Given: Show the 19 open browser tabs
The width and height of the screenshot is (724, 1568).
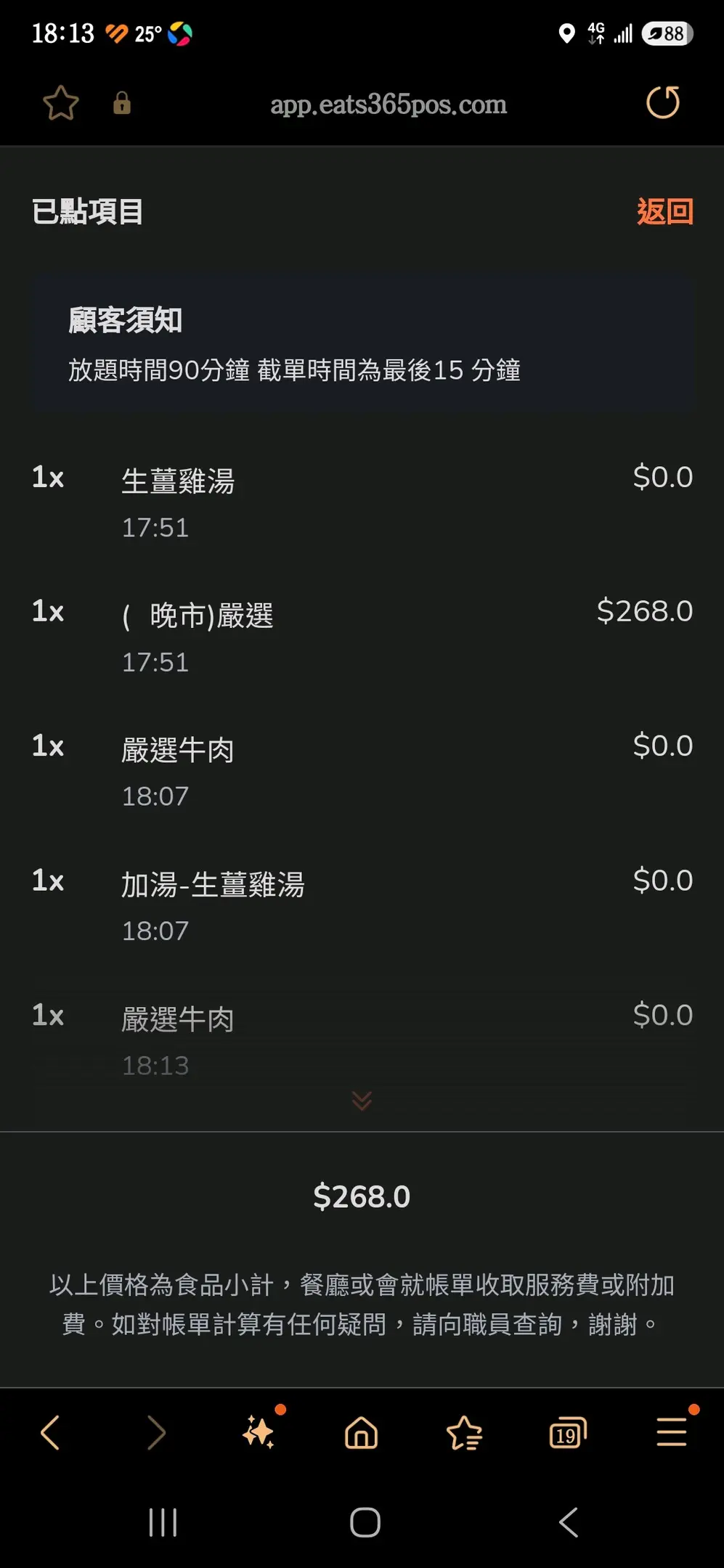Looking at the screenshot, I should click(x=568, y=1433).
